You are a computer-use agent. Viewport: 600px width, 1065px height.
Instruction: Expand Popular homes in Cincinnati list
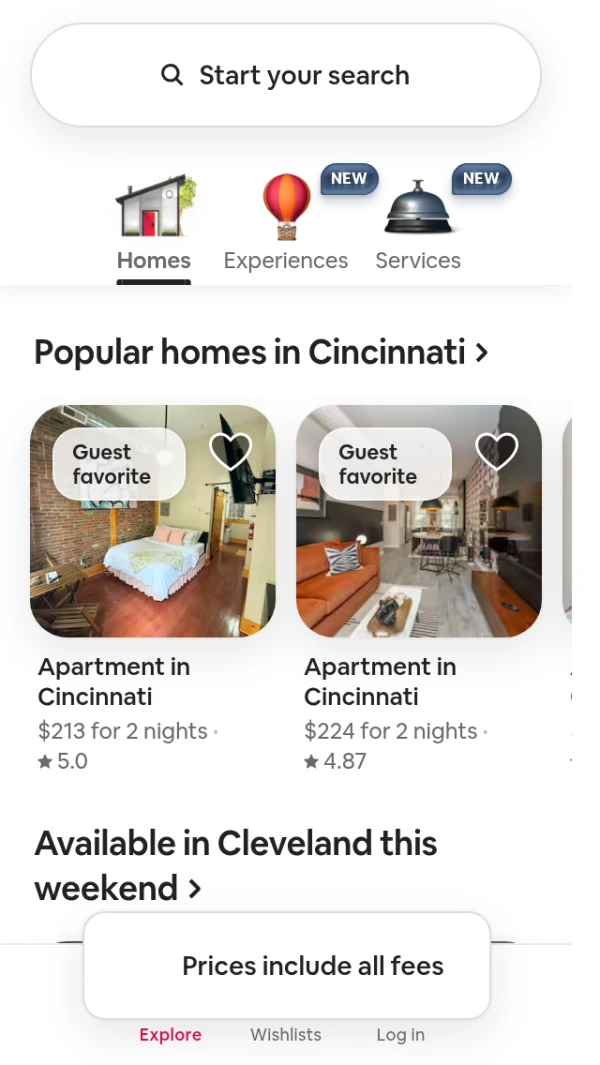(261, 353)
